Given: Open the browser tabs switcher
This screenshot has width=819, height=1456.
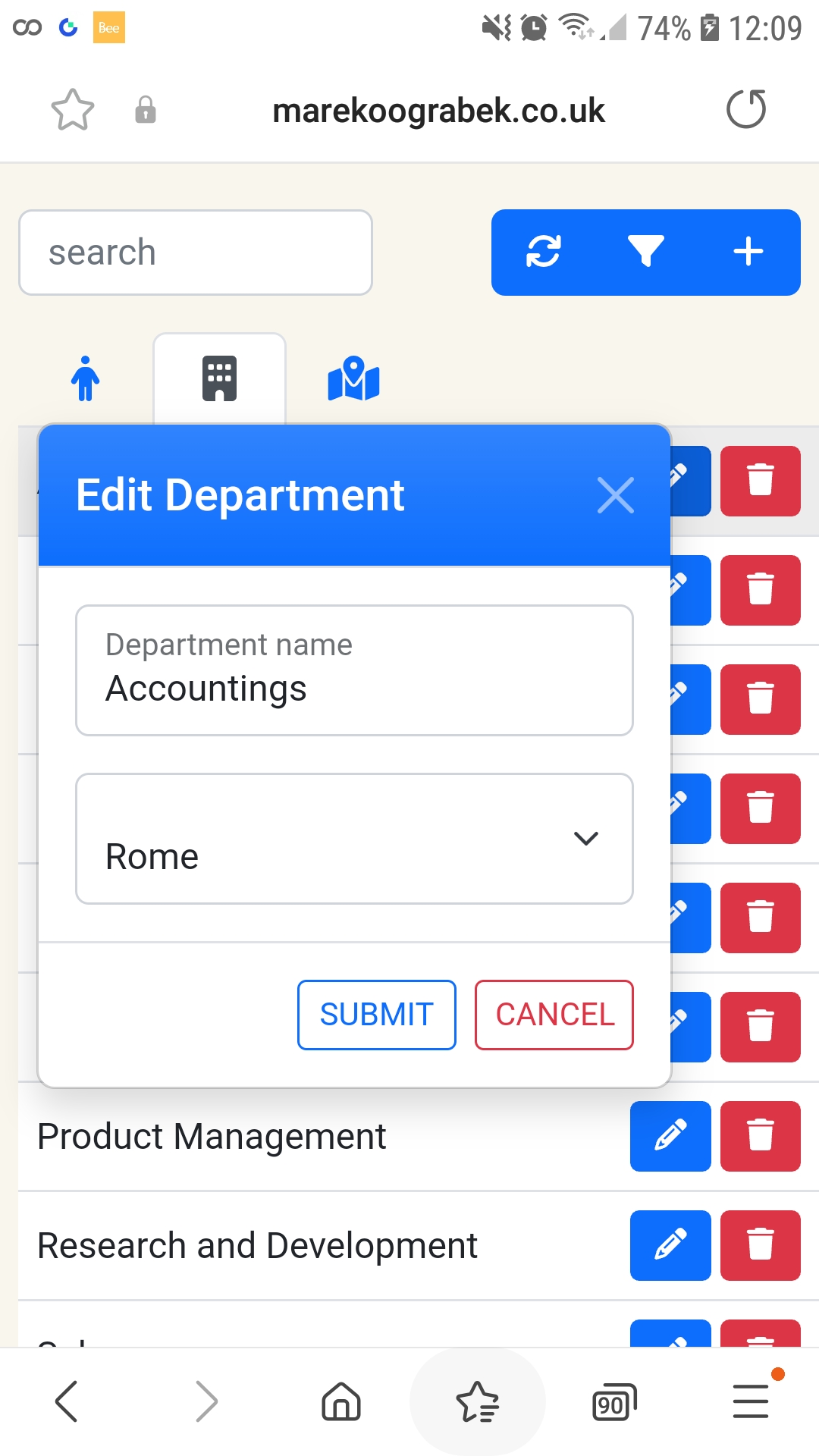Looking at the screenshot, I should 613,1401.
